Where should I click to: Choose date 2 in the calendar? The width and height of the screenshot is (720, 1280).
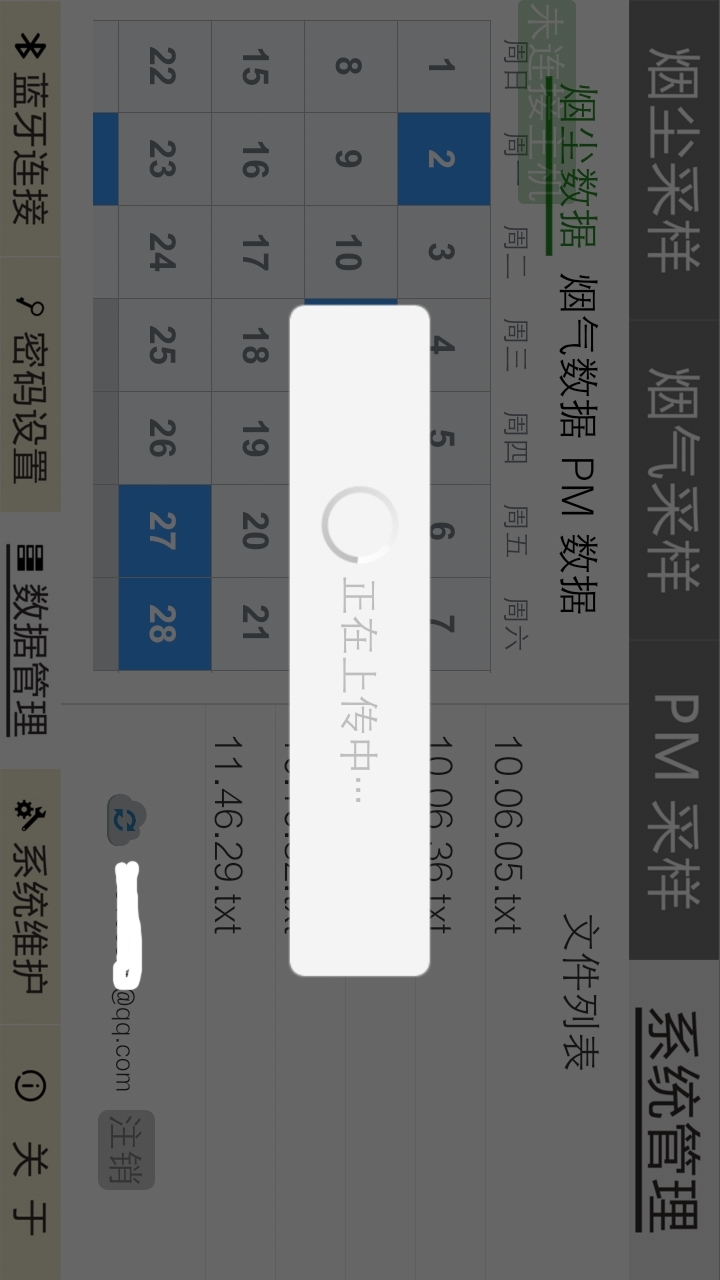[443, 159]
